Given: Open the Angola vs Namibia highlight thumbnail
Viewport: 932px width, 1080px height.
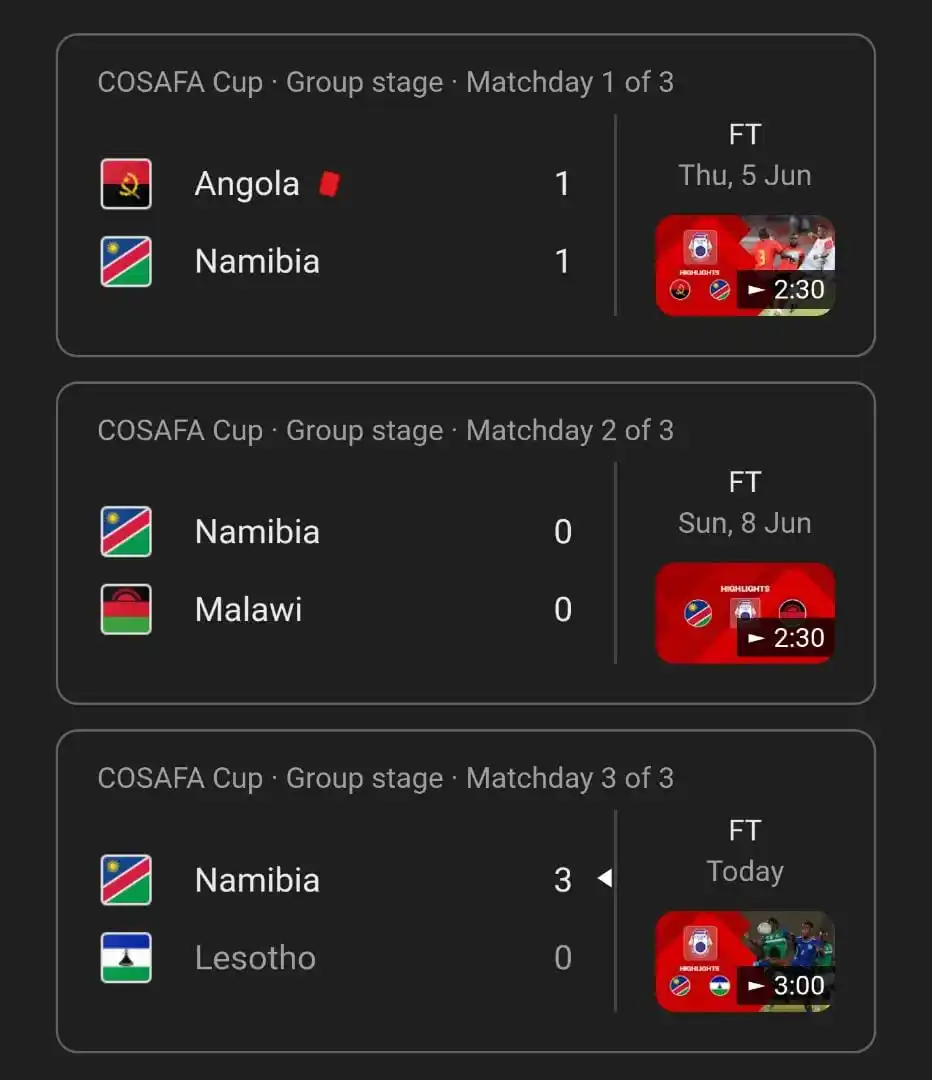Looking at the screenshot, I should pyautogui.click(x=744, y=263).
